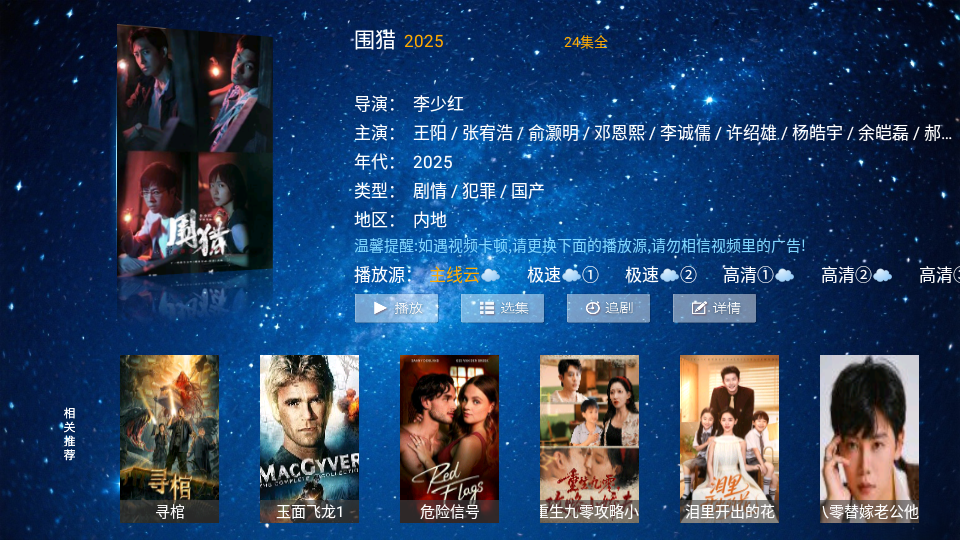Viewport: 960px width, 540px height.
Task: Switch to the 极速① playback source
Action: click(x=563, y=275)
